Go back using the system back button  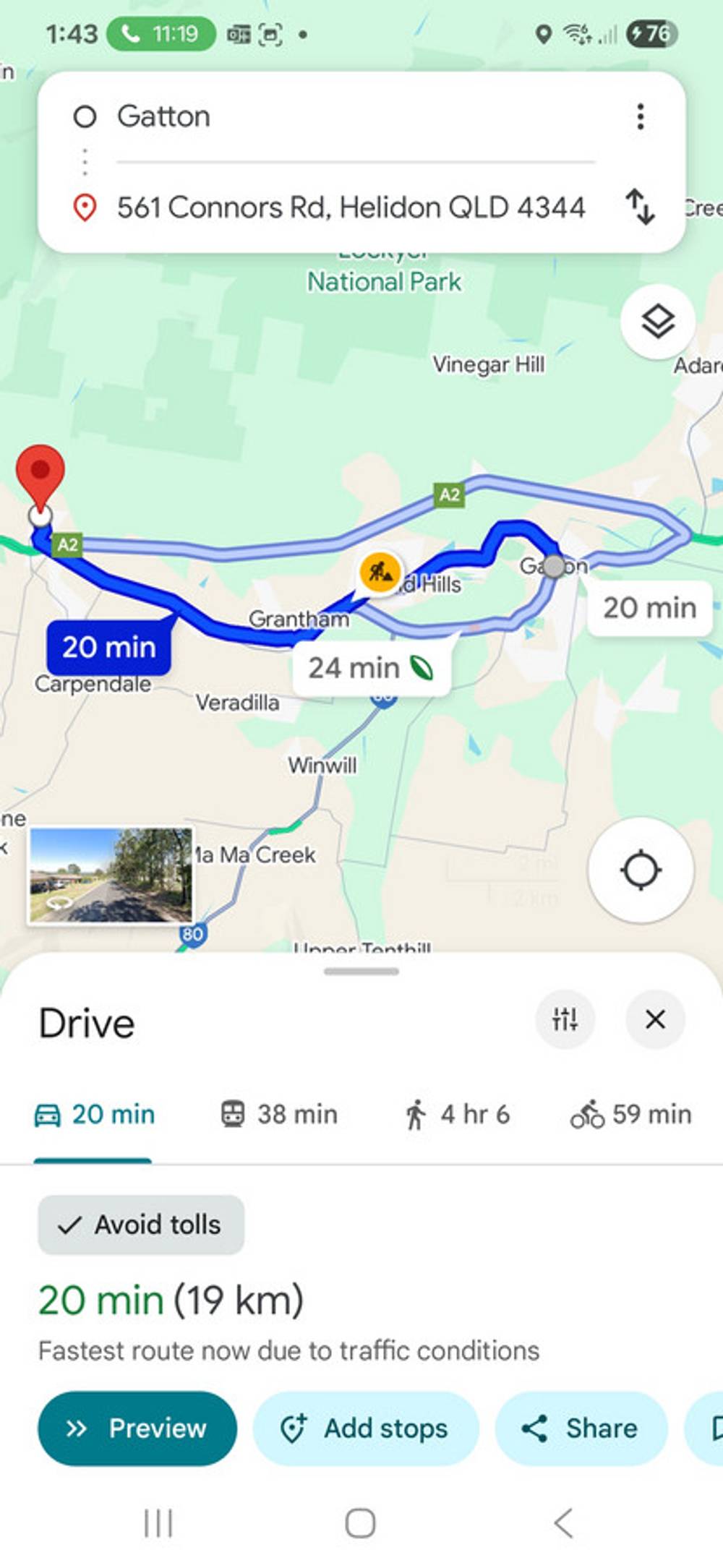point(563,1523)
